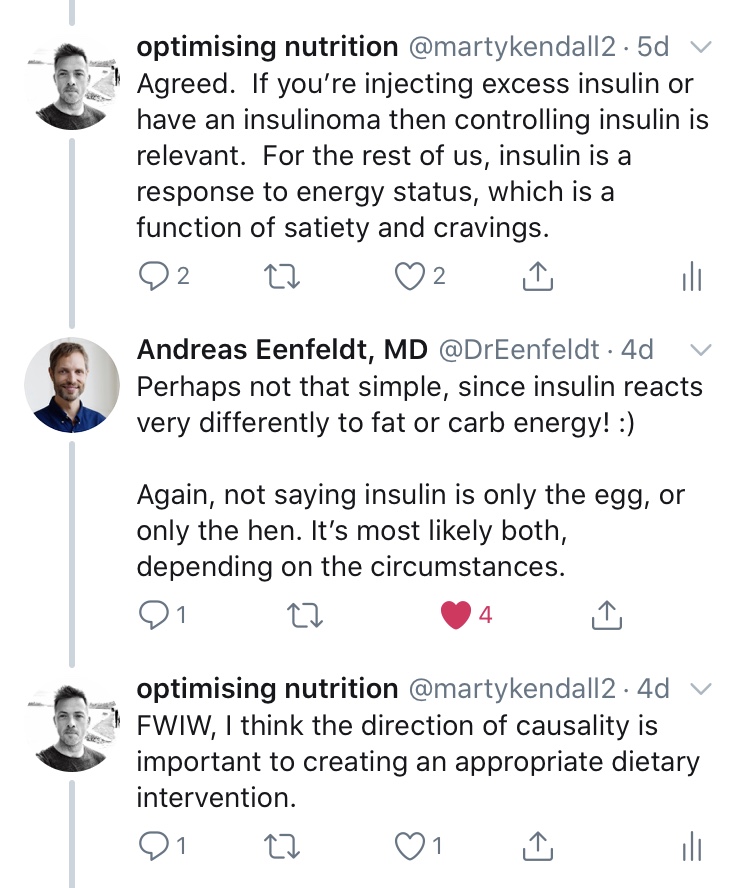Retweet Andreas Eenfeldt's tweet
The width and height of the screenshot is (742, 888).
coord(300,616)
